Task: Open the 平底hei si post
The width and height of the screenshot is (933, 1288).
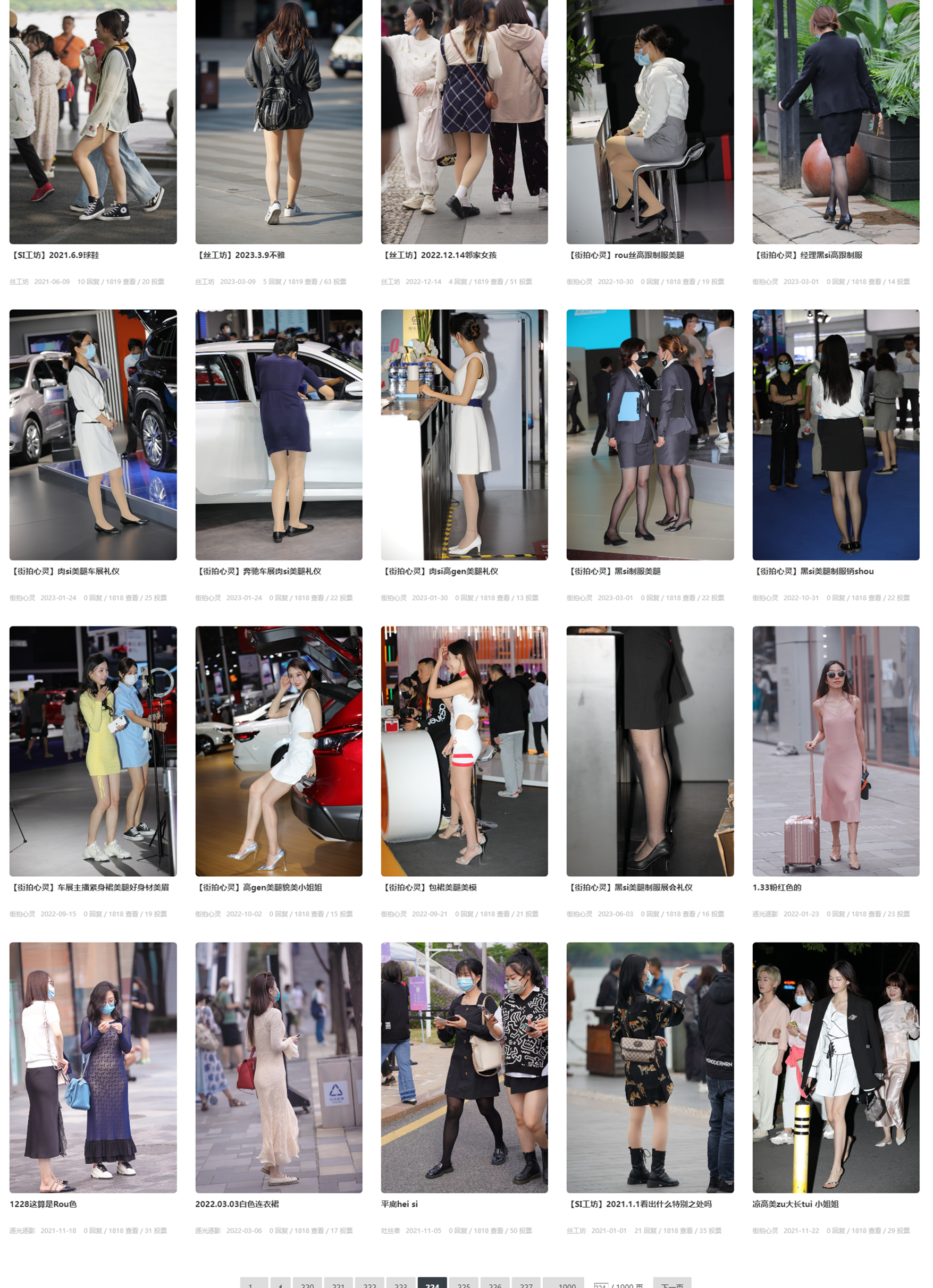Action: [399, 1204]
